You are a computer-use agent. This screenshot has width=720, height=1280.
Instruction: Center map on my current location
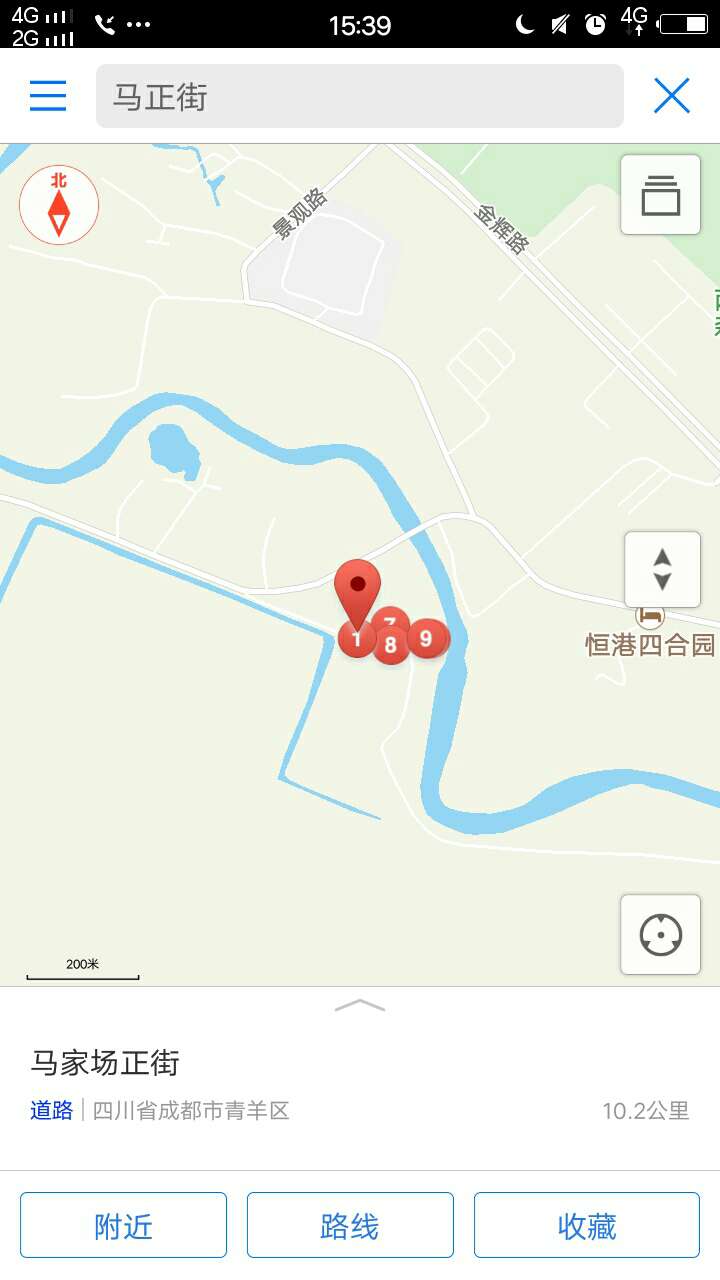point(660,935)
